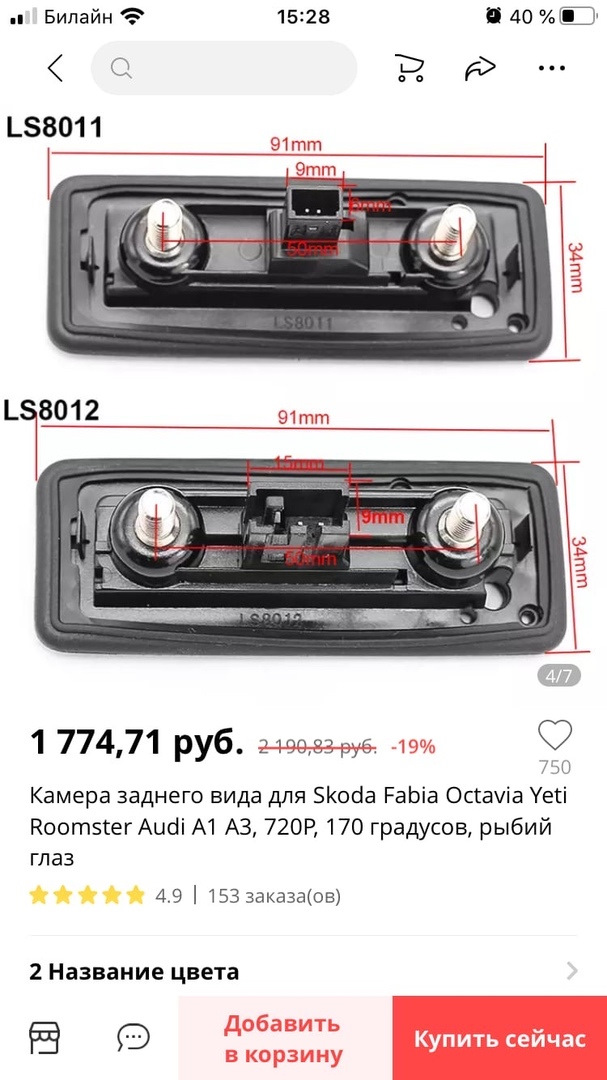
Task: Open the 4.9 star rating reviews
Action: click(105, 895)
